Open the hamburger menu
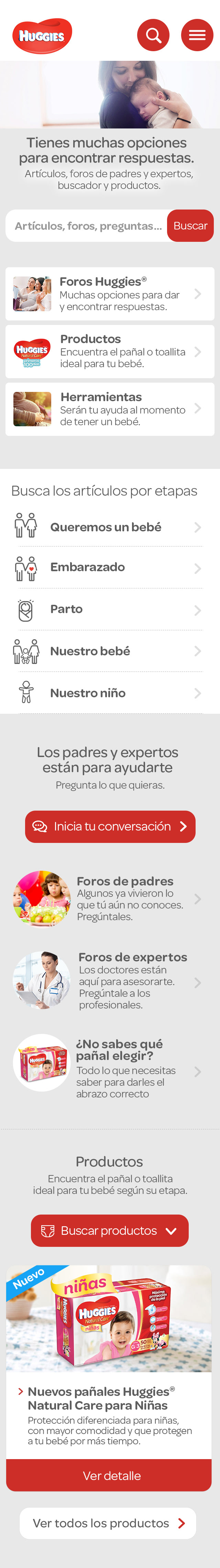Viewport: 220px width, 1568px height. click(197, 35)
